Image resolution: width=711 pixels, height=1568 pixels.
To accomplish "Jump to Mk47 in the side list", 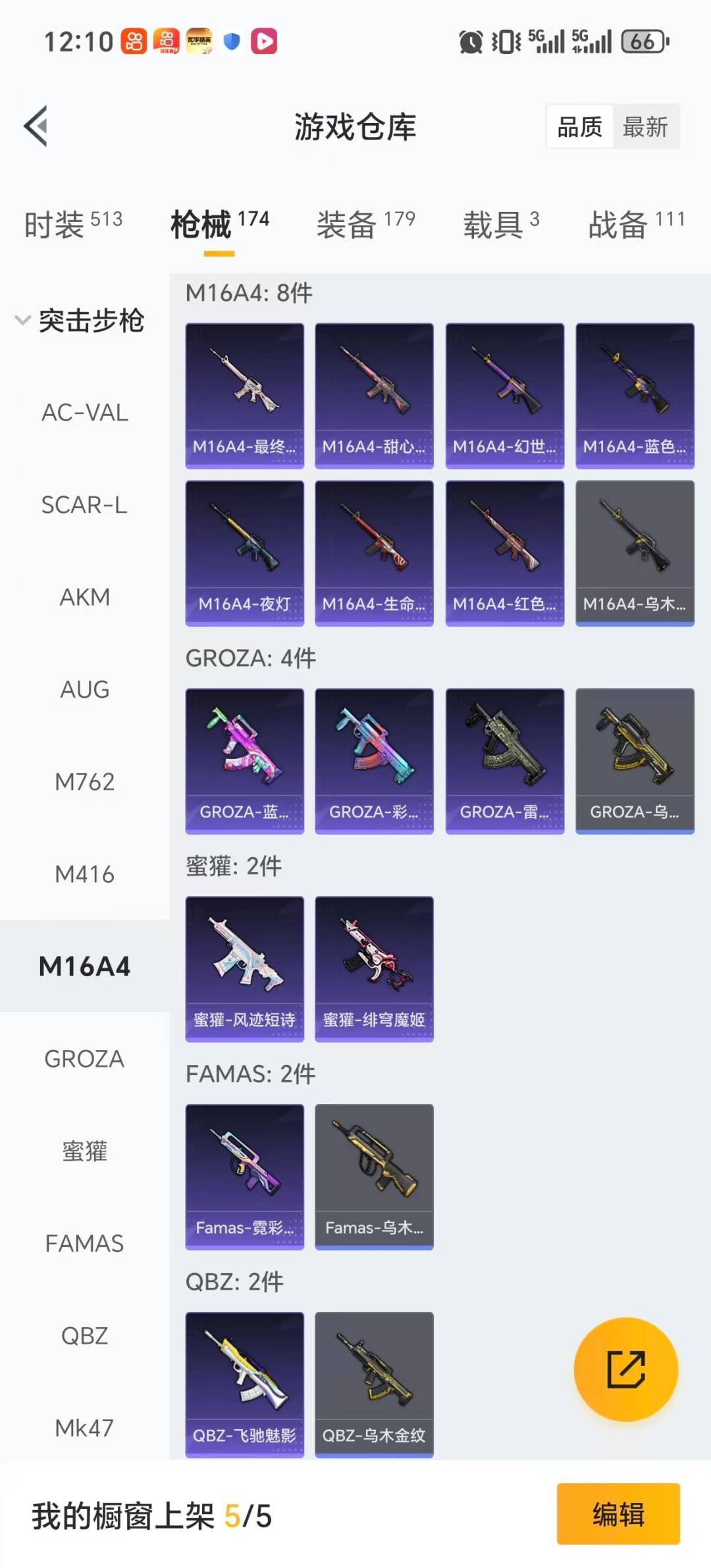I will (x=85, y=1428).
